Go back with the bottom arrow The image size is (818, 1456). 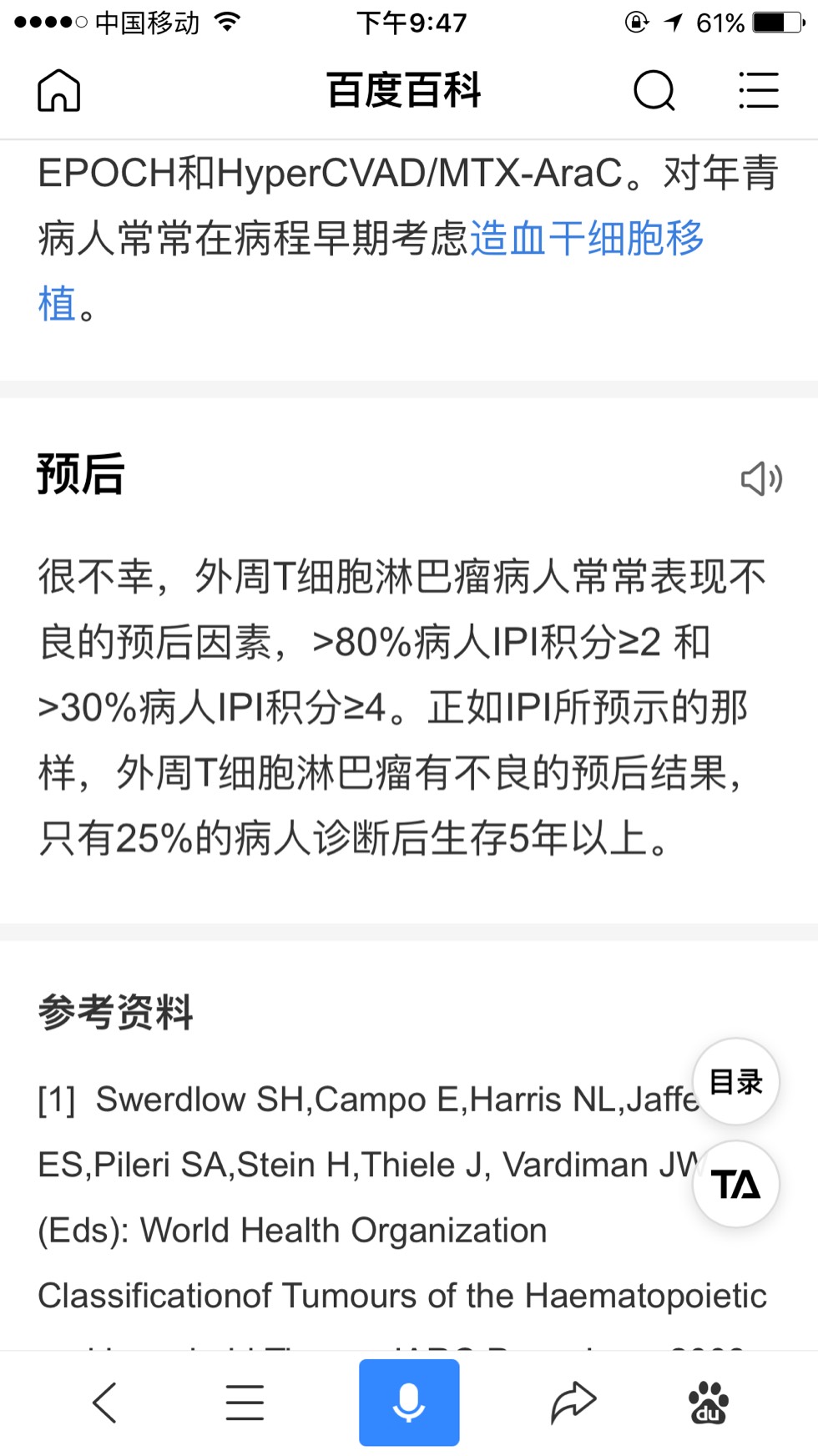pyautogui.click(x=105, y=1403)
